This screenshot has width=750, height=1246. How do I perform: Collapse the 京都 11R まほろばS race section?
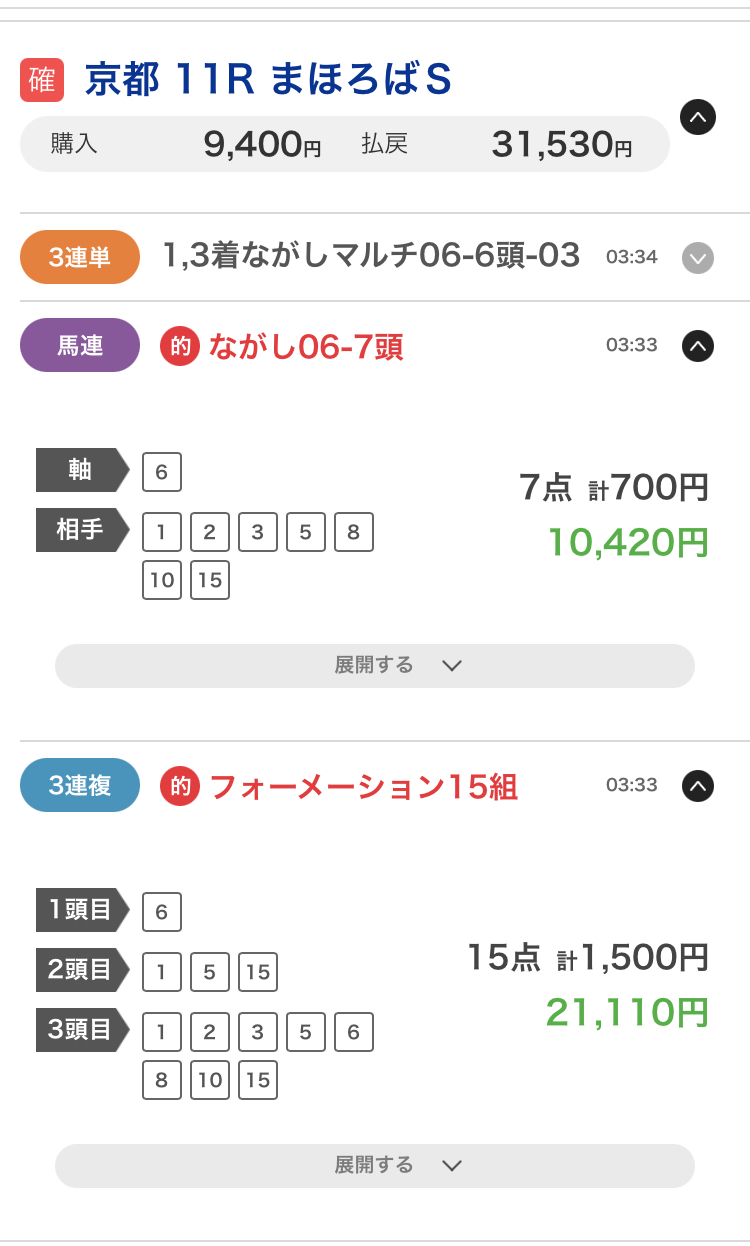point(697,118)
